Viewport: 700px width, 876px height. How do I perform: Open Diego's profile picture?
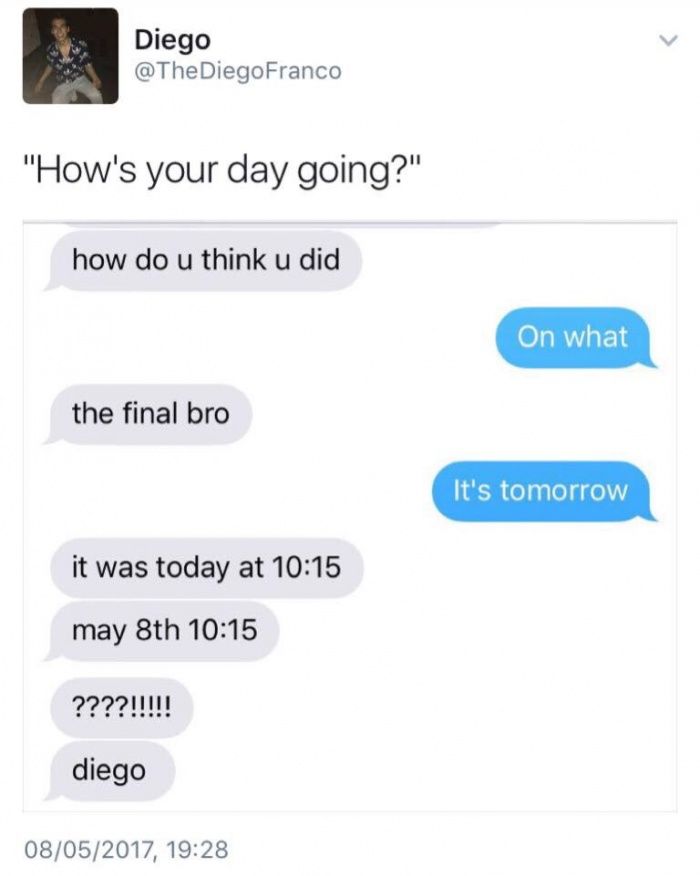71,57
